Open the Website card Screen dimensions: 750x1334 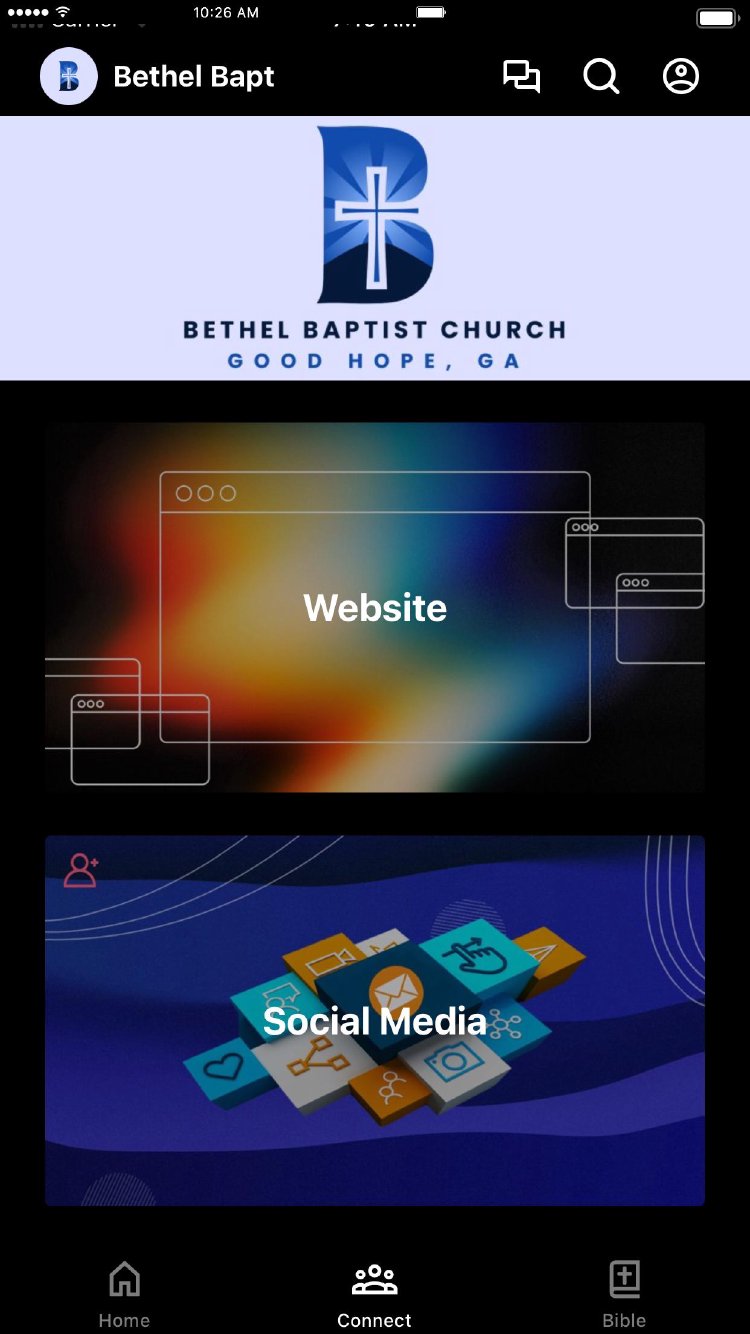(375, 607)
